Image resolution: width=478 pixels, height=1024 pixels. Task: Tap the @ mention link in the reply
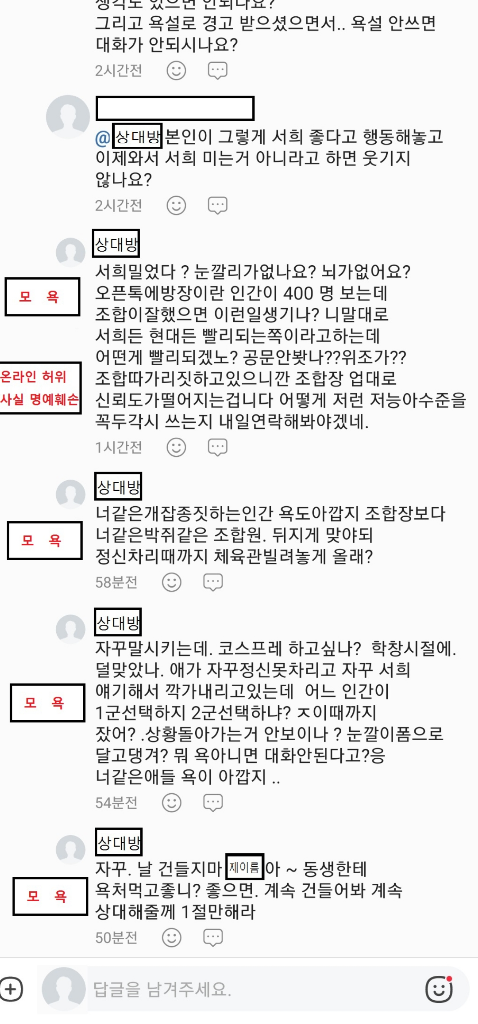point(129,137)
